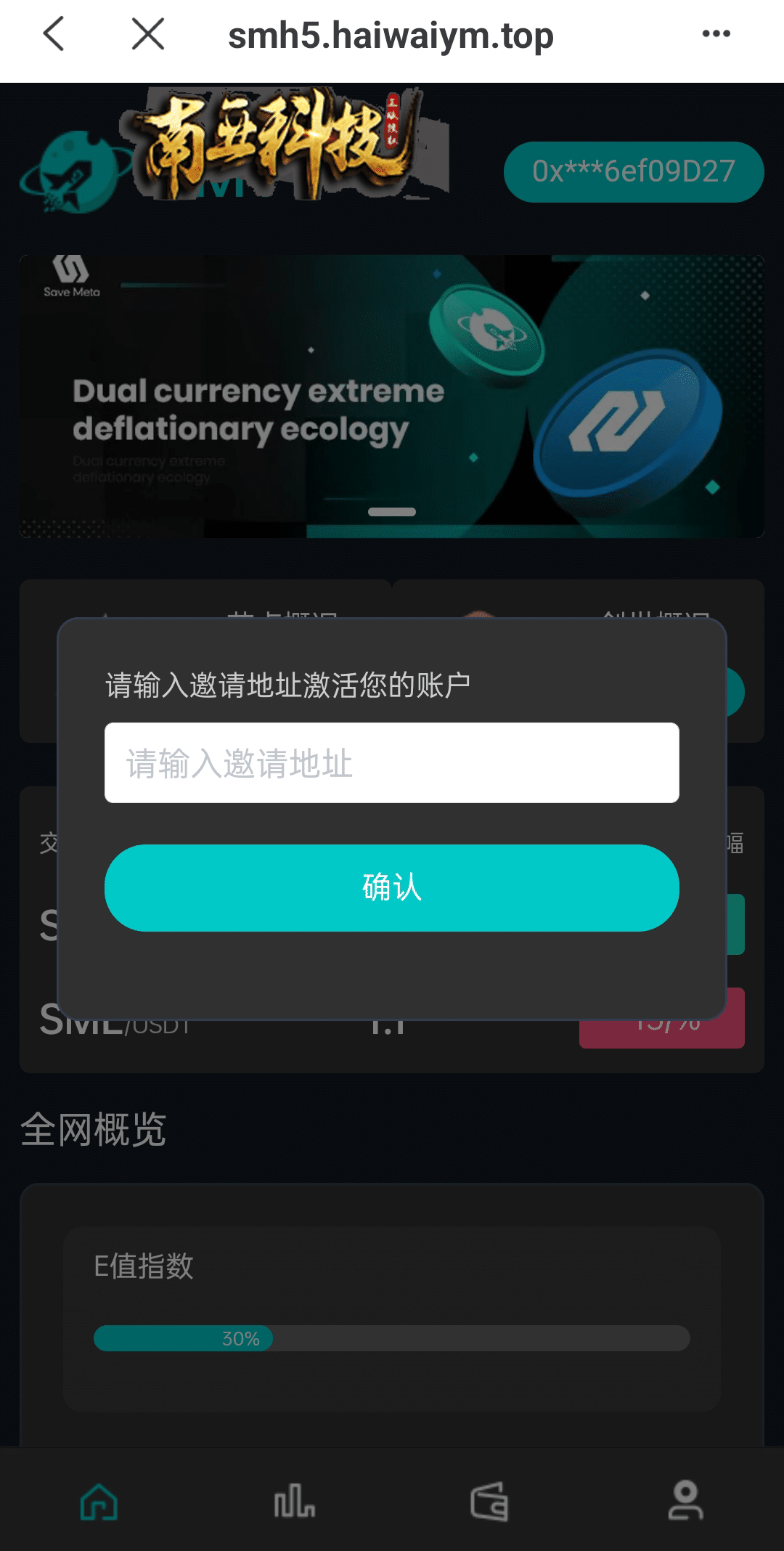Switch to the home tab

[x=99, y=1502]
